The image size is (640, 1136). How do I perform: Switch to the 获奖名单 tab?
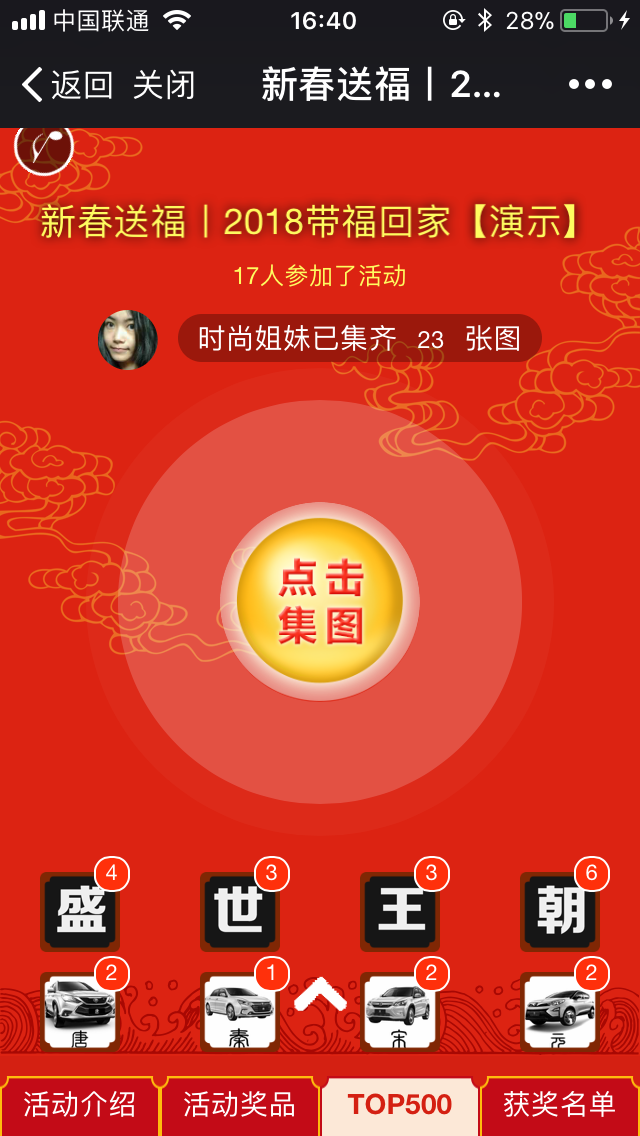pyautogui.click(x=560, y=1105)
